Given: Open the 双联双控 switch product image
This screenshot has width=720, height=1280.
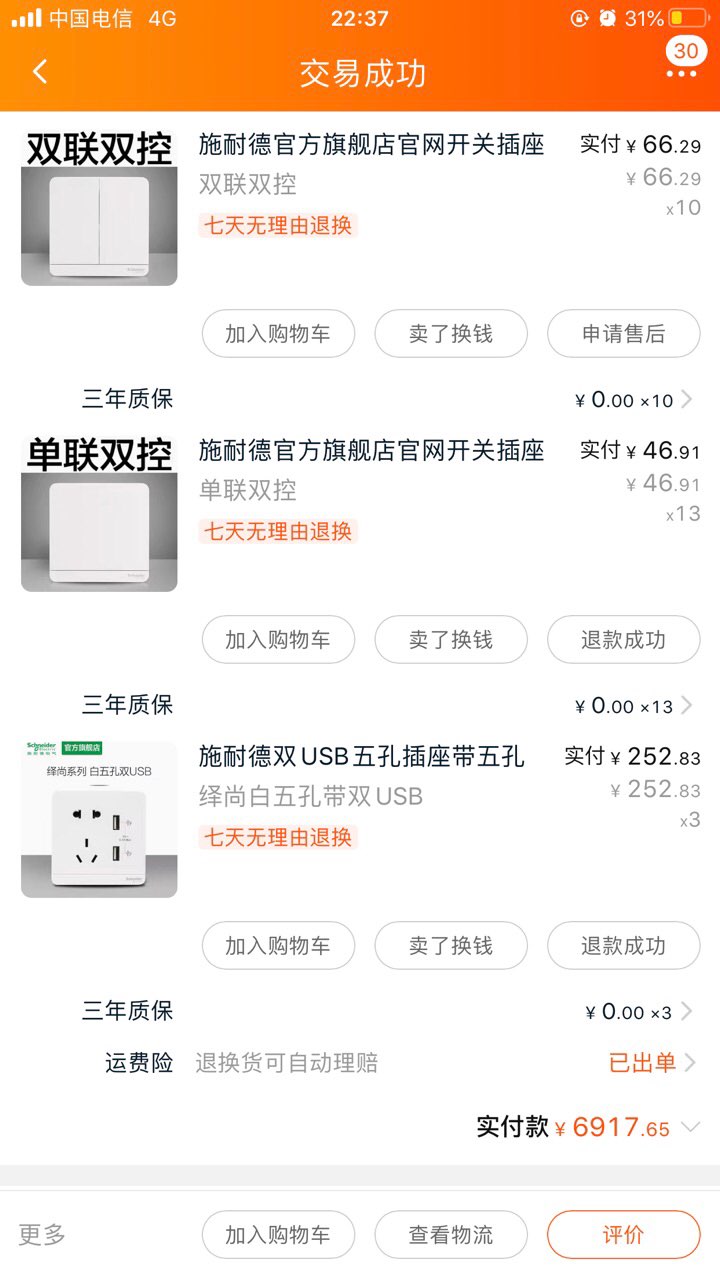Looking at the screenshot, I should (99, 209).
